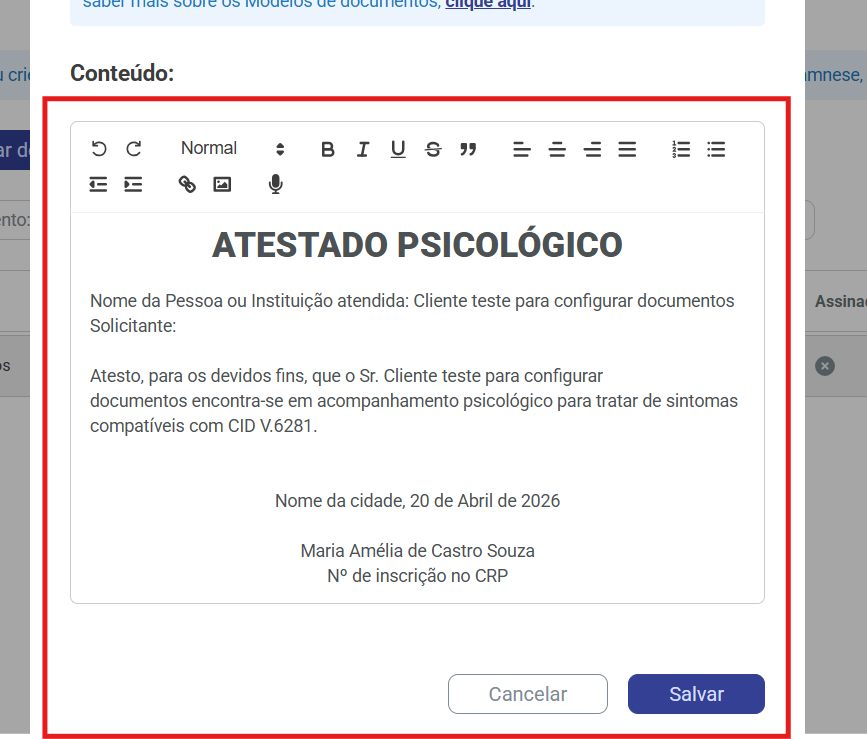Viewport: 867px width, 739px height.
Task: Tap Cancelar to discard changes
Action: click(527, 694)
